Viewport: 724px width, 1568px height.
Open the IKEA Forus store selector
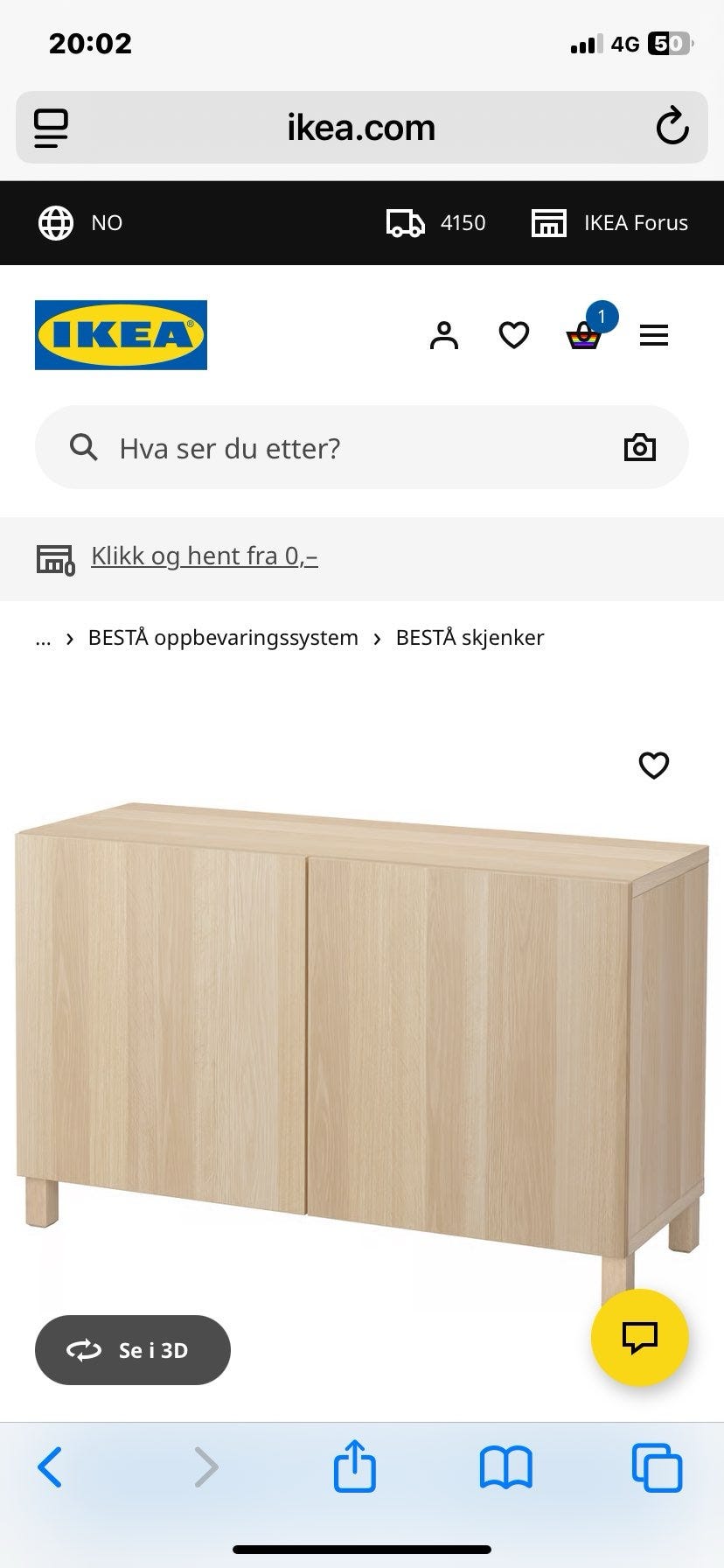tap(609, 223)
